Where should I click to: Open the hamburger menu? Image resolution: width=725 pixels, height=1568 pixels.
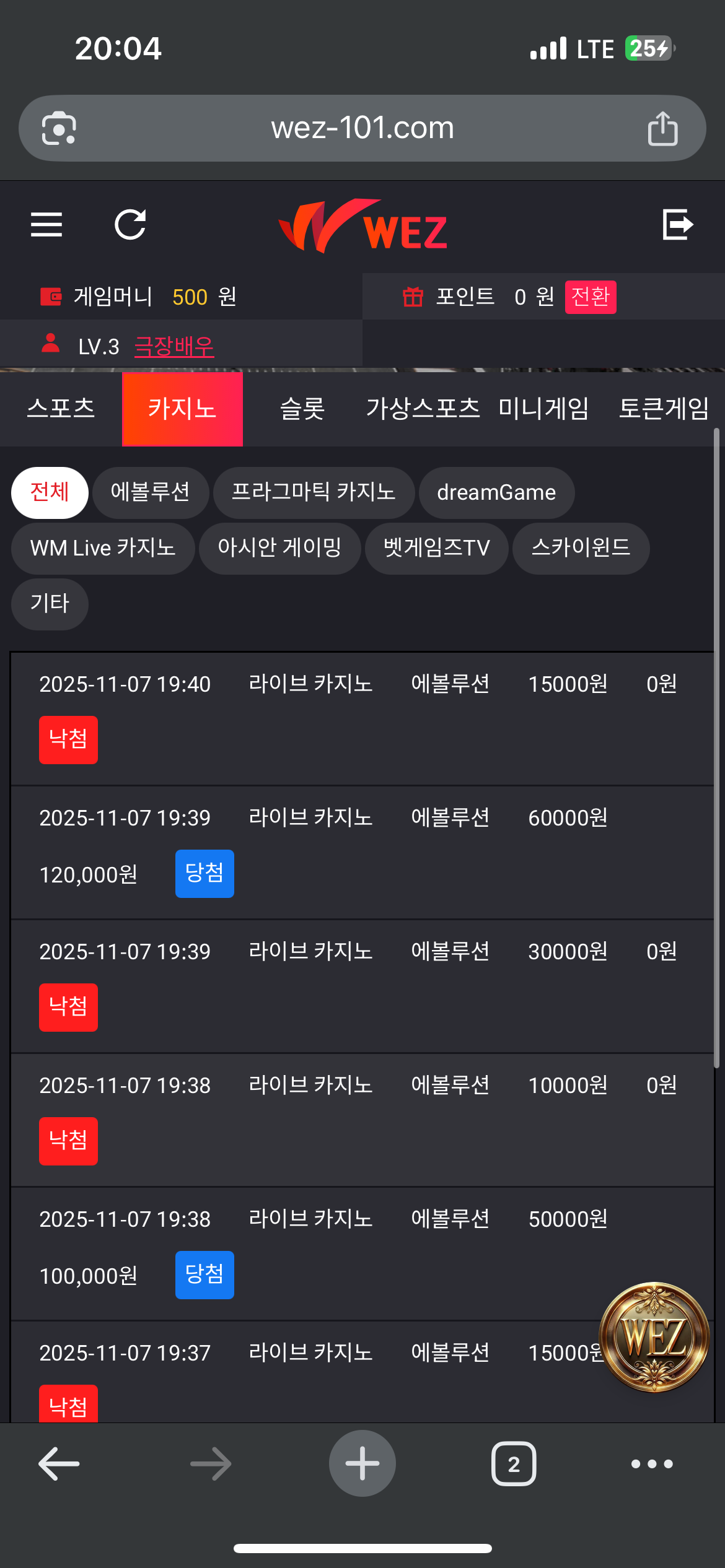(x=46, y=224)
